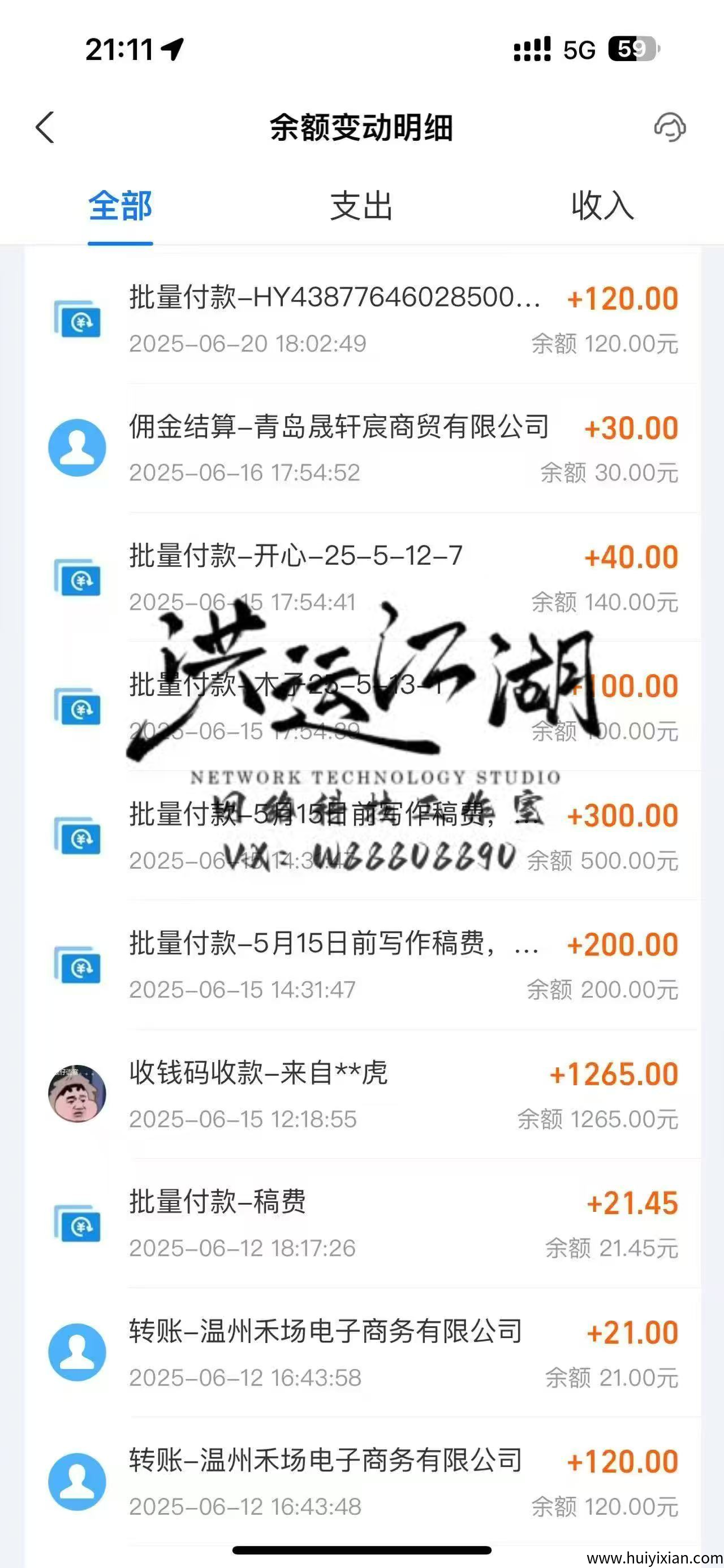This screenshot has width=724, height=1568.
Task: Switch to the 支出 tab
Action: pos(361,206)
